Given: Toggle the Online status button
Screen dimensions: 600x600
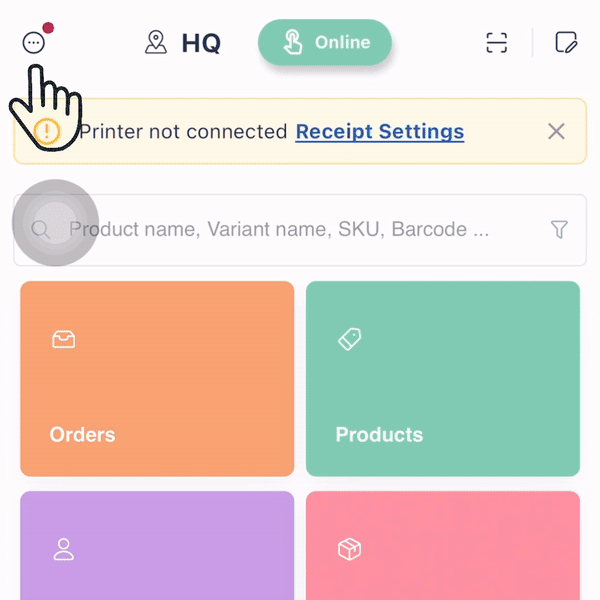Looking at the screenshot, I should point(325,43).
